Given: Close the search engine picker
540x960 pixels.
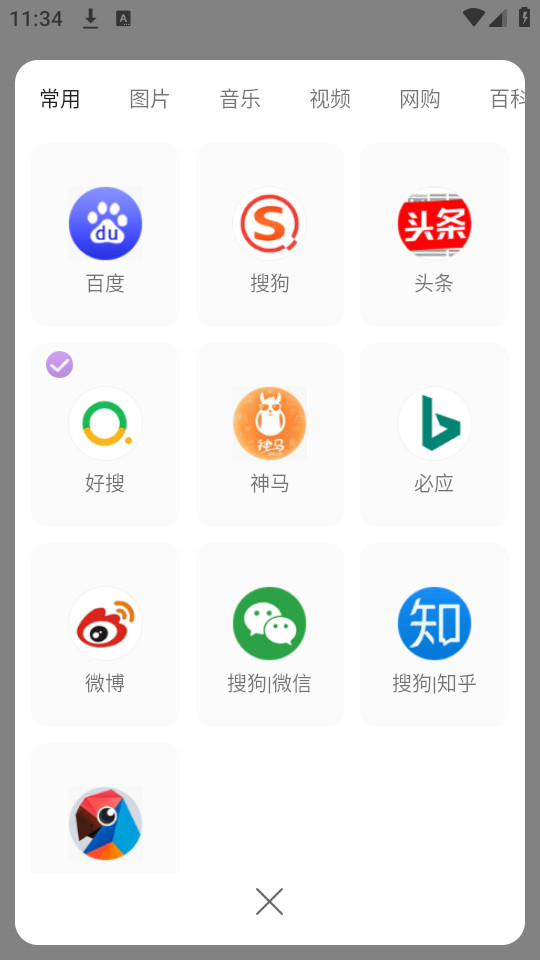Looking at the screenshot, I should pyautogui.click(x=269, y=901).
